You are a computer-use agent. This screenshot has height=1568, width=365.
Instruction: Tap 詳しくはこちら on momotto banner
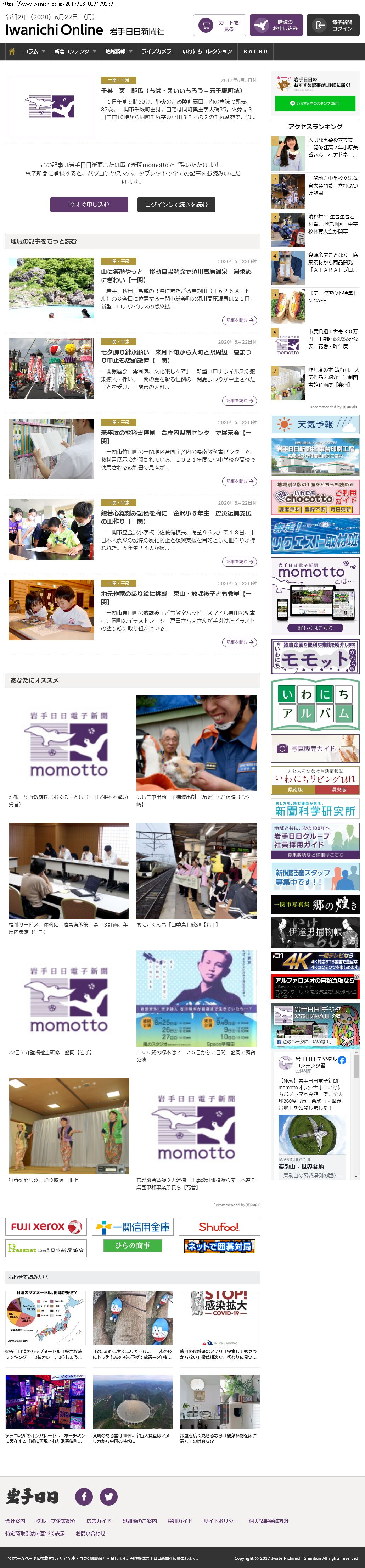[315, 628]
